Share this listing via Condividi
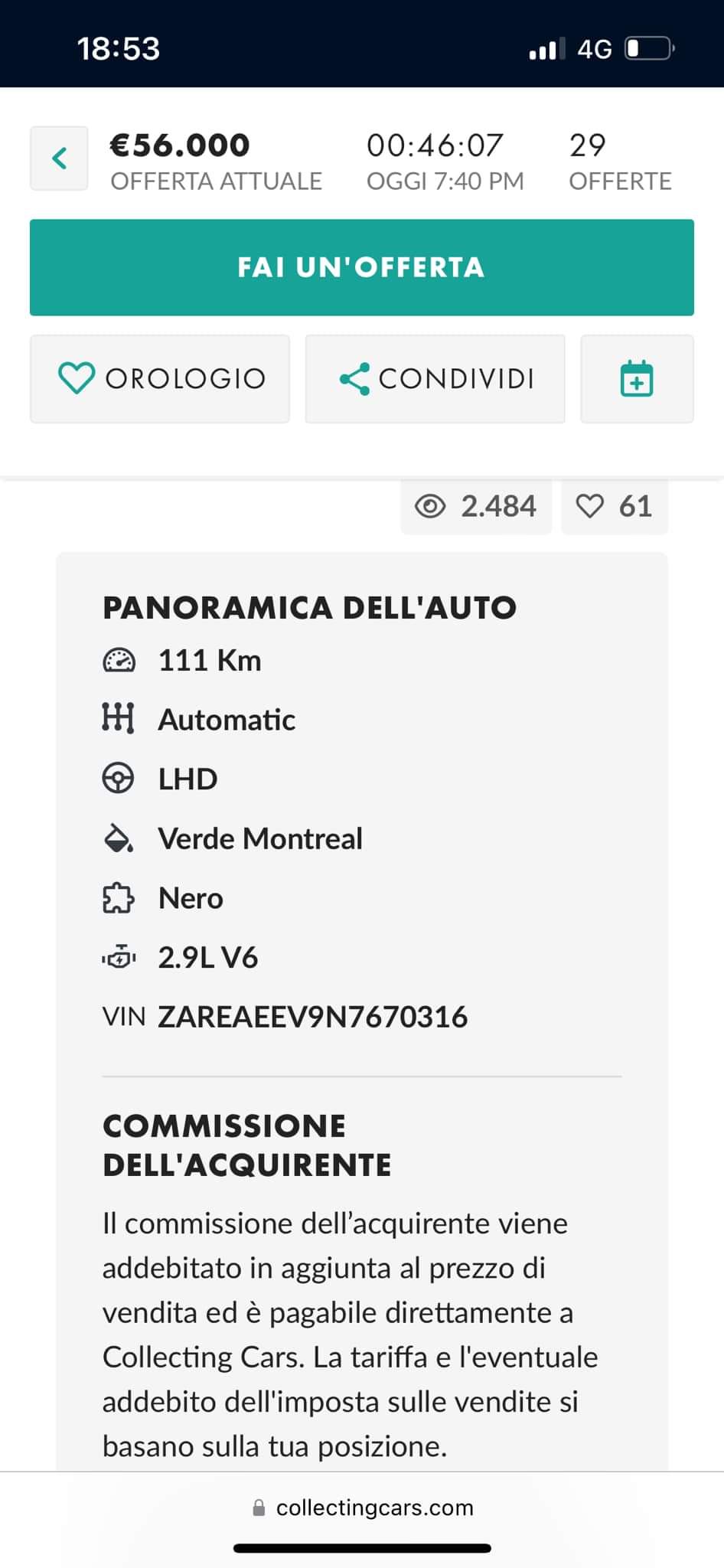Image resolution: width=724 pixels, height=1568 pixels. click(x=435, y=378)
